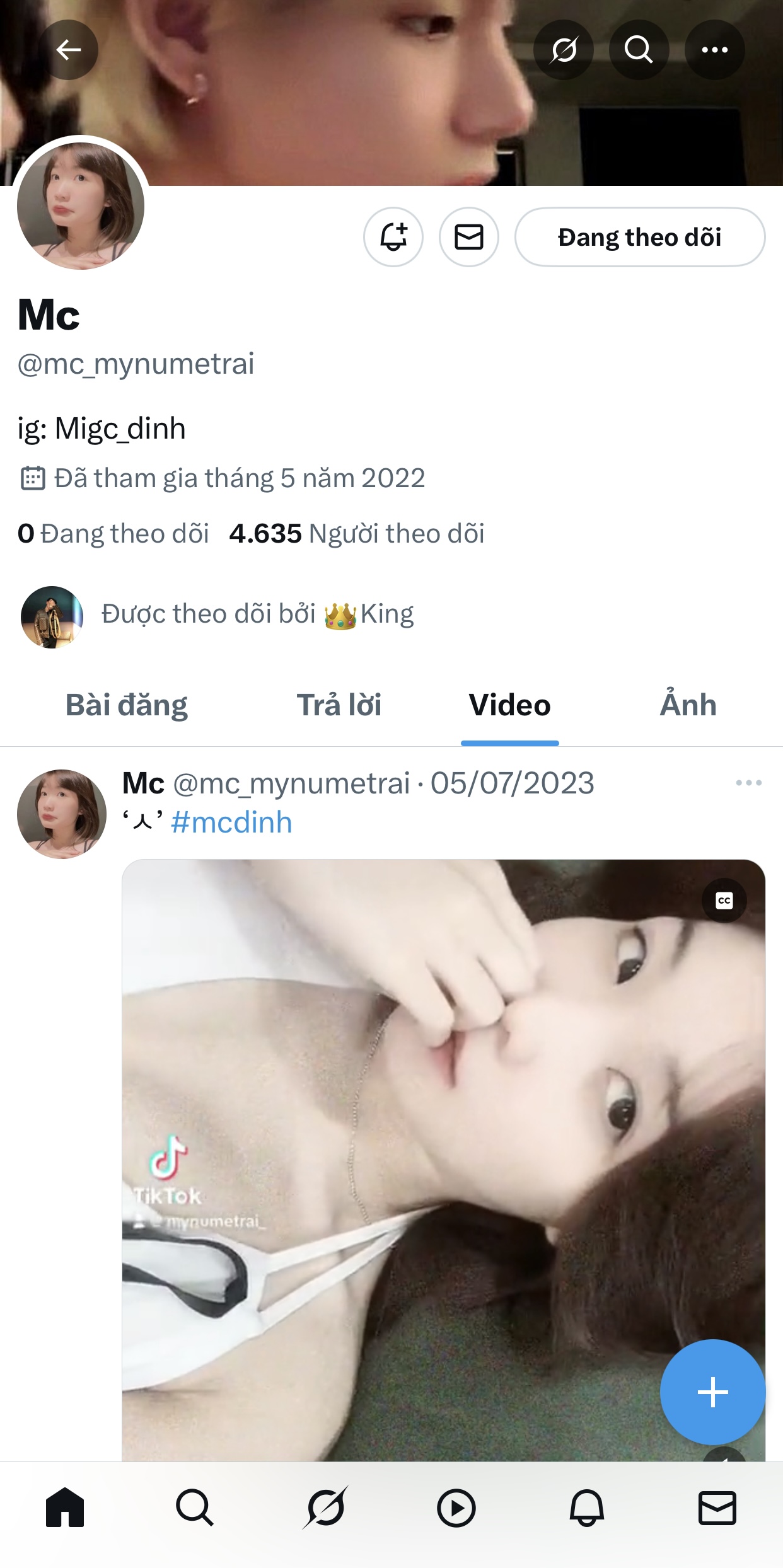The width and height of the screenshot is (783, 1568).
Task: Search within this profile's posts
Action: tap(639, 50)
